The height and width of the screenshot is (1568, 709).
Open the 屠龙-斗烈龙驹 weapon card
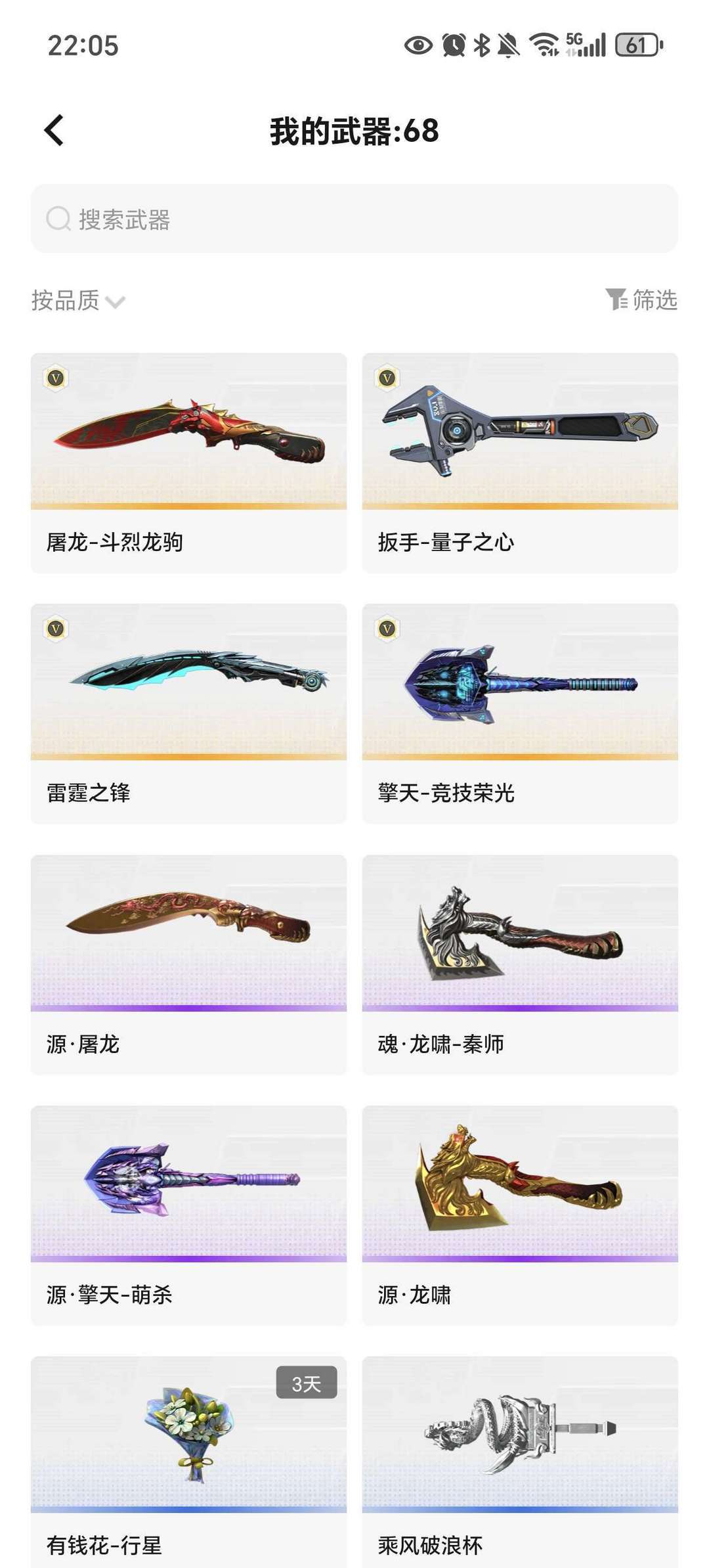click(188, 462)
